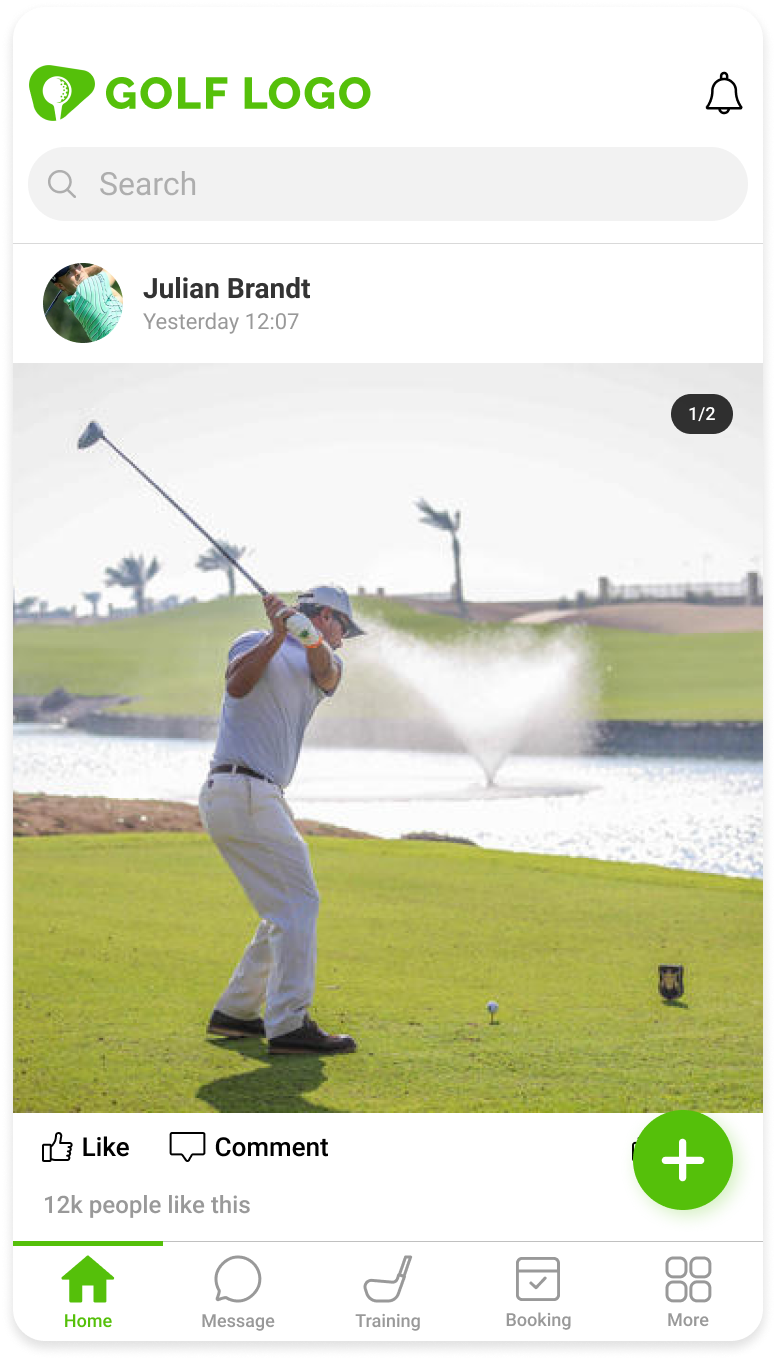Open the notifications bell
Screen dimensions: 776x1360
[x=724, y=94]
